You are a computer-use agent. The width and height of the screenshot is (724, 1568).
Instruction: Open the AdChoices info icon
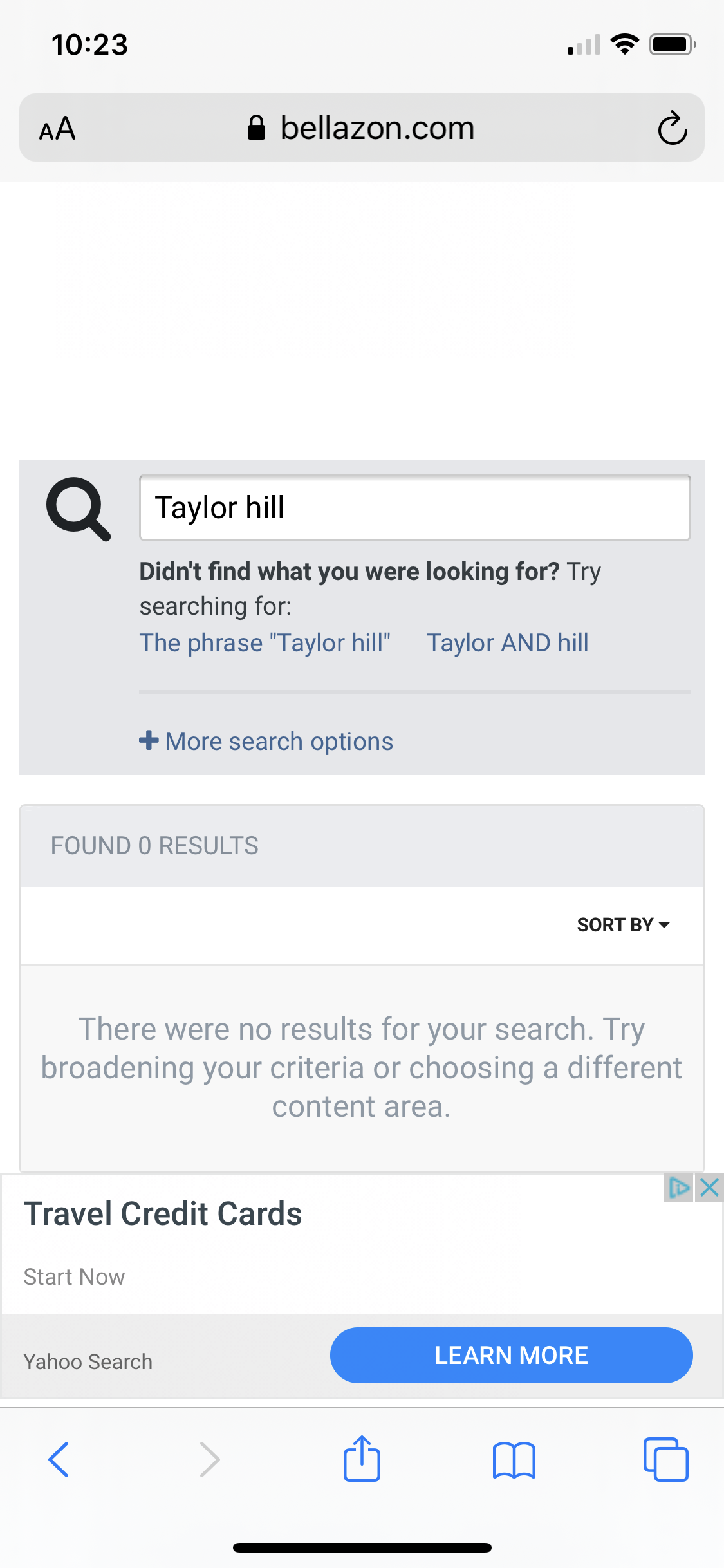point(678,1187)
